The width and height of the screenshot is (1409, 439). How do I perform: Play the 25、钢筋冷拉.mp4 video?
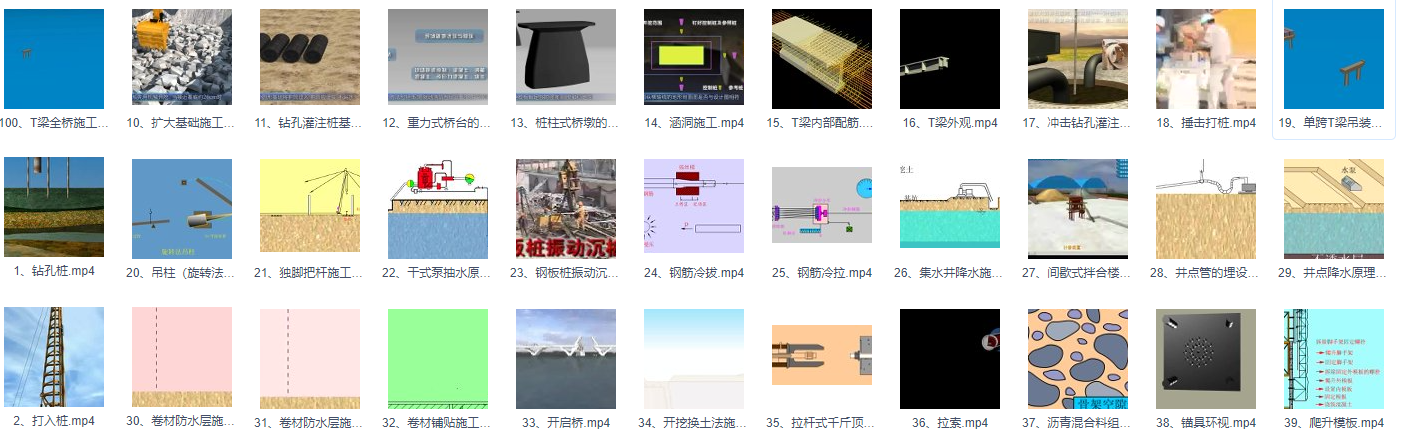click(822, 207)
